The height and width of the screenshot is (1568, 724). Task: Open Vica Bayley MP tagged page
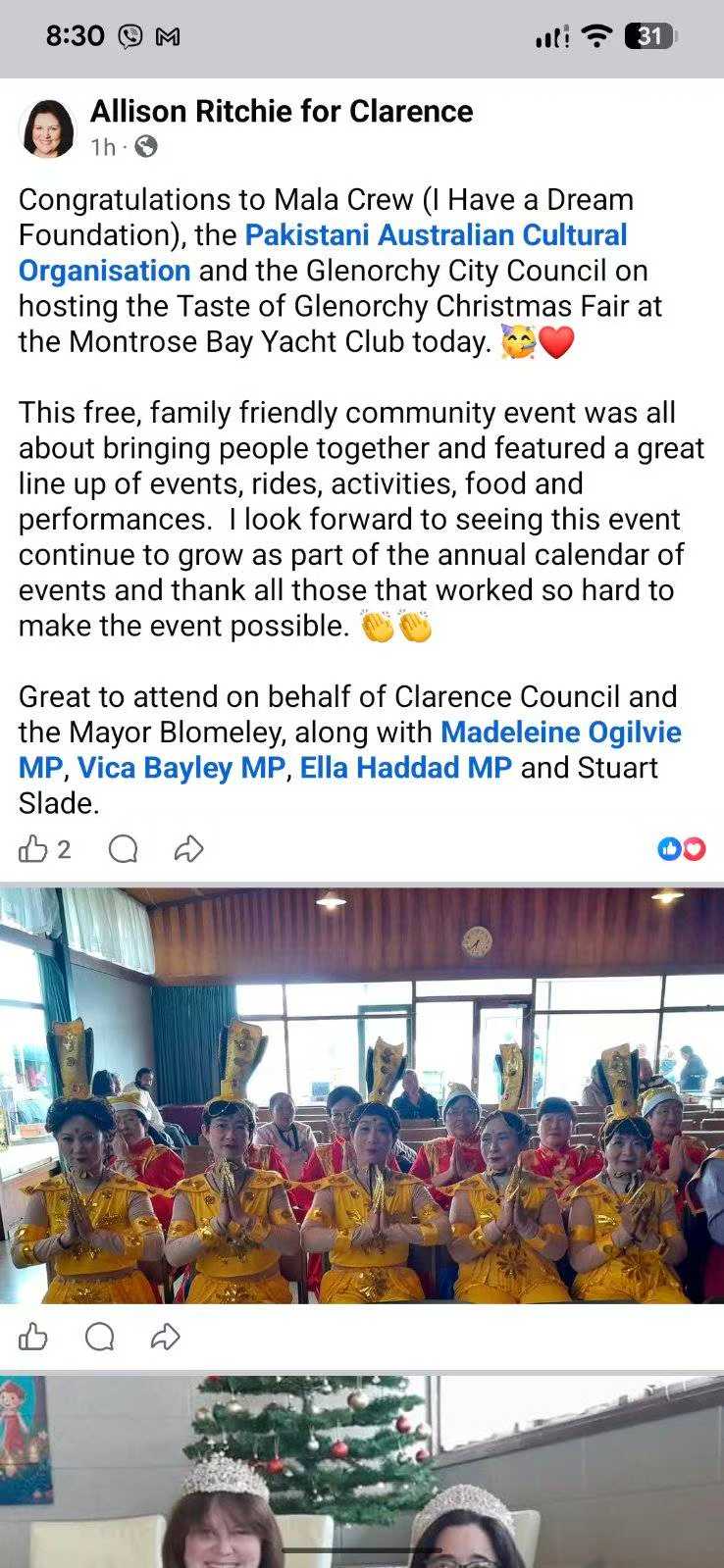(181, 768)
